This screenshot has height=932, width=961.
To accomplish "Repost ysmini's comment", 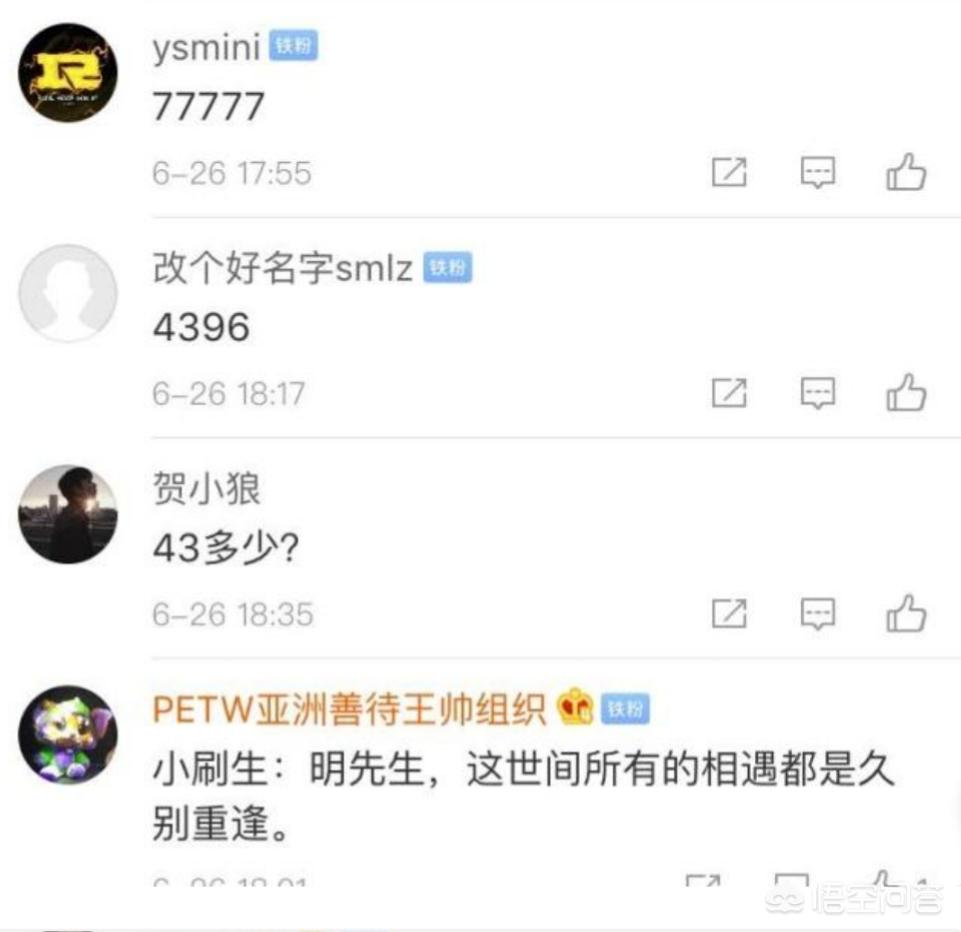I will [x=729, y=173].
